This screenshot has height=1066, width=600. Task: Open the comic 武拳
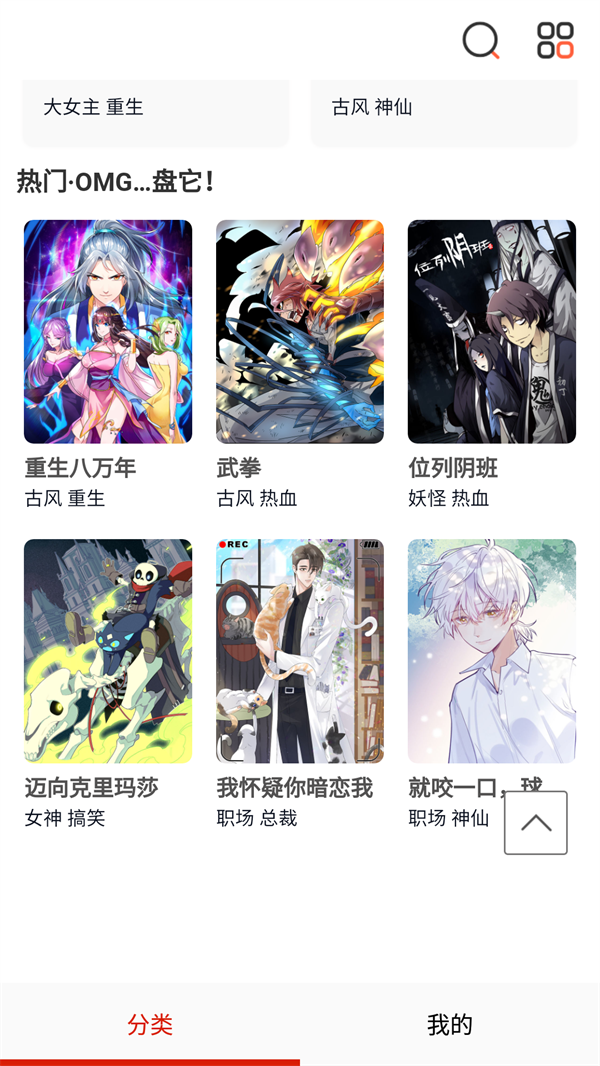(x=300, y=332)
